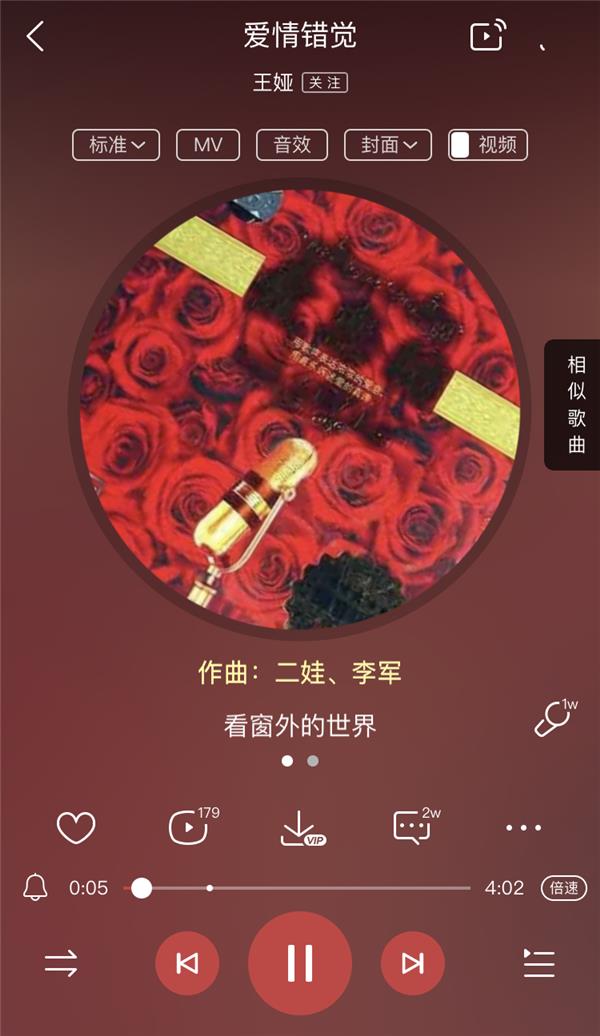Expand the 封面 cover dropdown
600x1036 pixels.
(x=388, y=145)
